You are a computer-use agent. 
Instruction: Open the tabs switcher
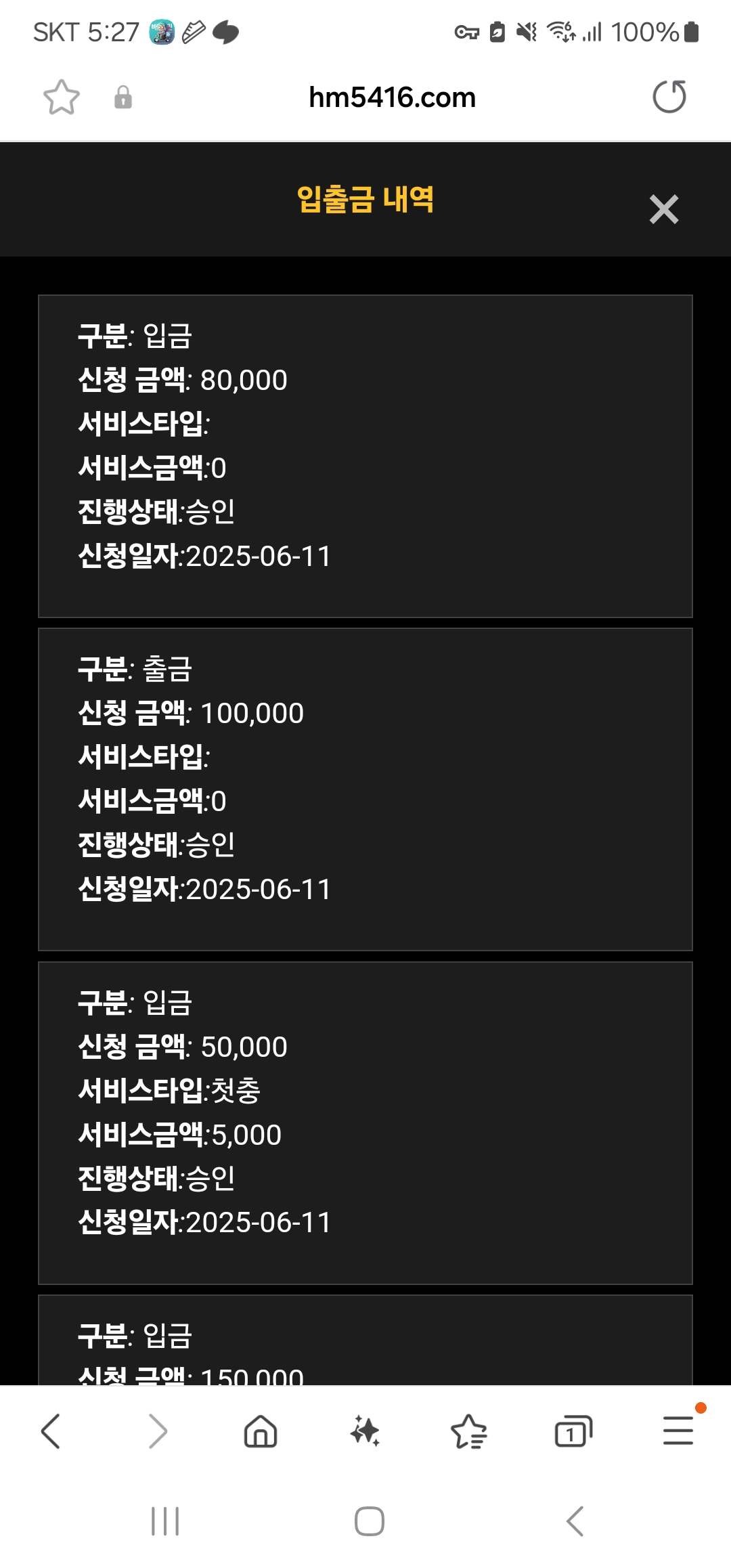tap(573, 1431)
